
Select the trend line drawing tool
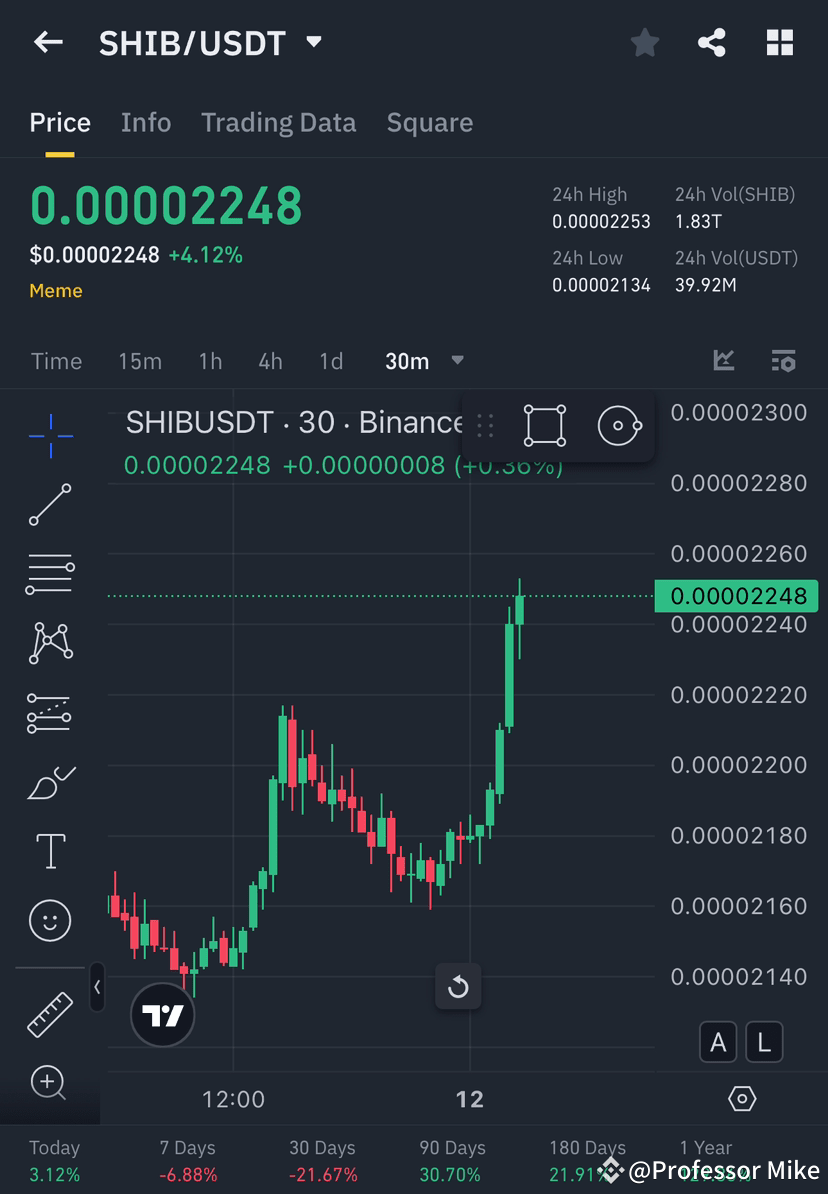tap(50, 505)
